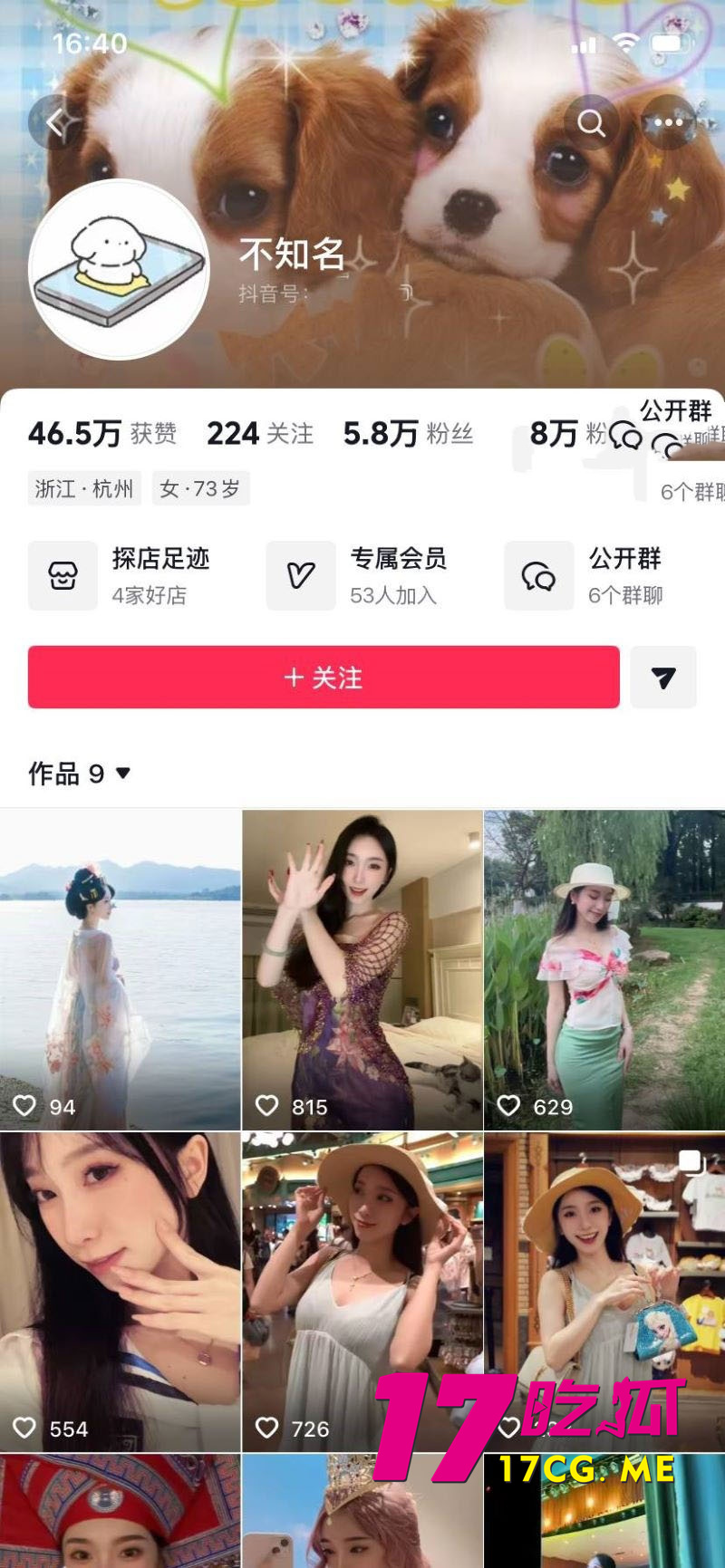Select the 专属会员 V-shaped icon
The height and width of the screenshot is (1568, 725).
[300, 574]
